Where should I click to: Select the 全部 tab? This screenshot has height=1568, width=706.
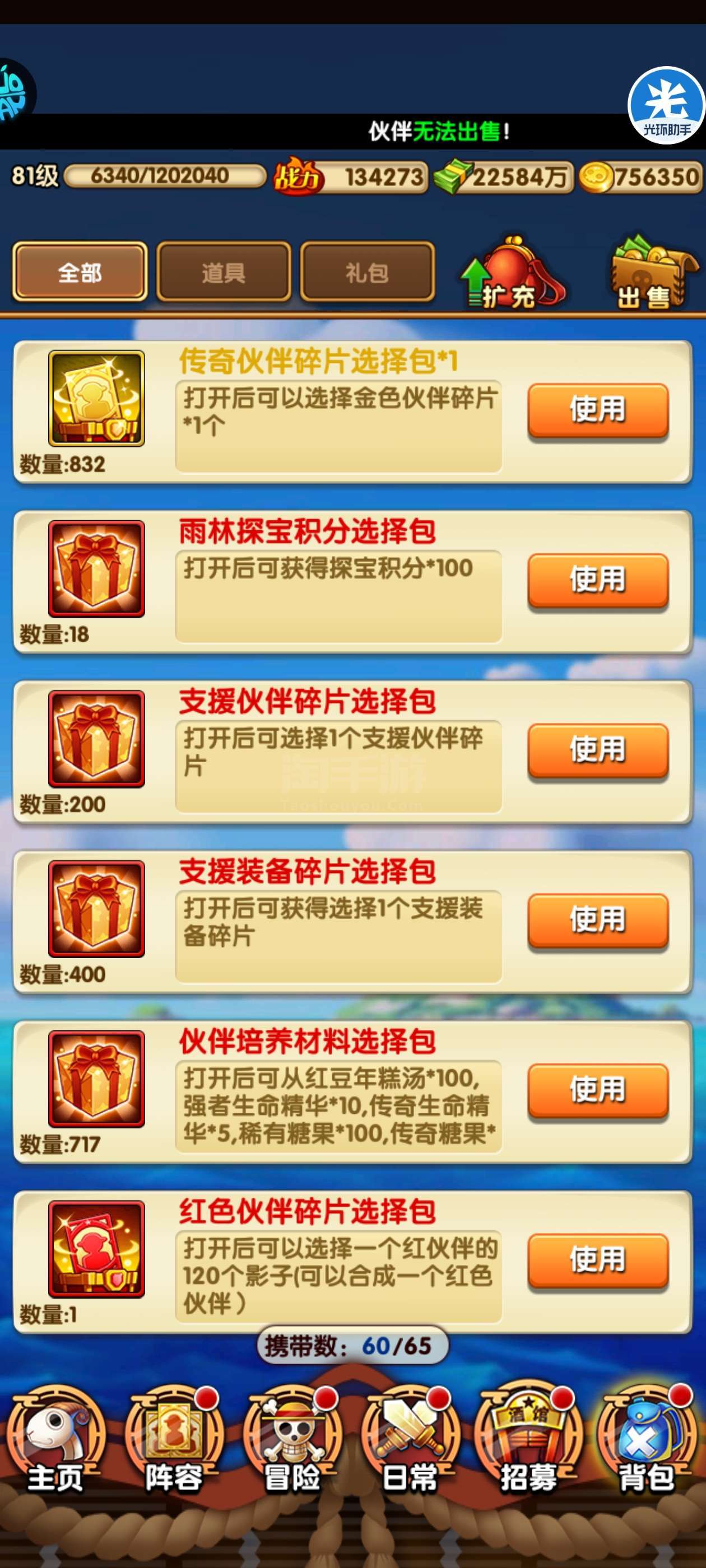(x=80, y=272)
